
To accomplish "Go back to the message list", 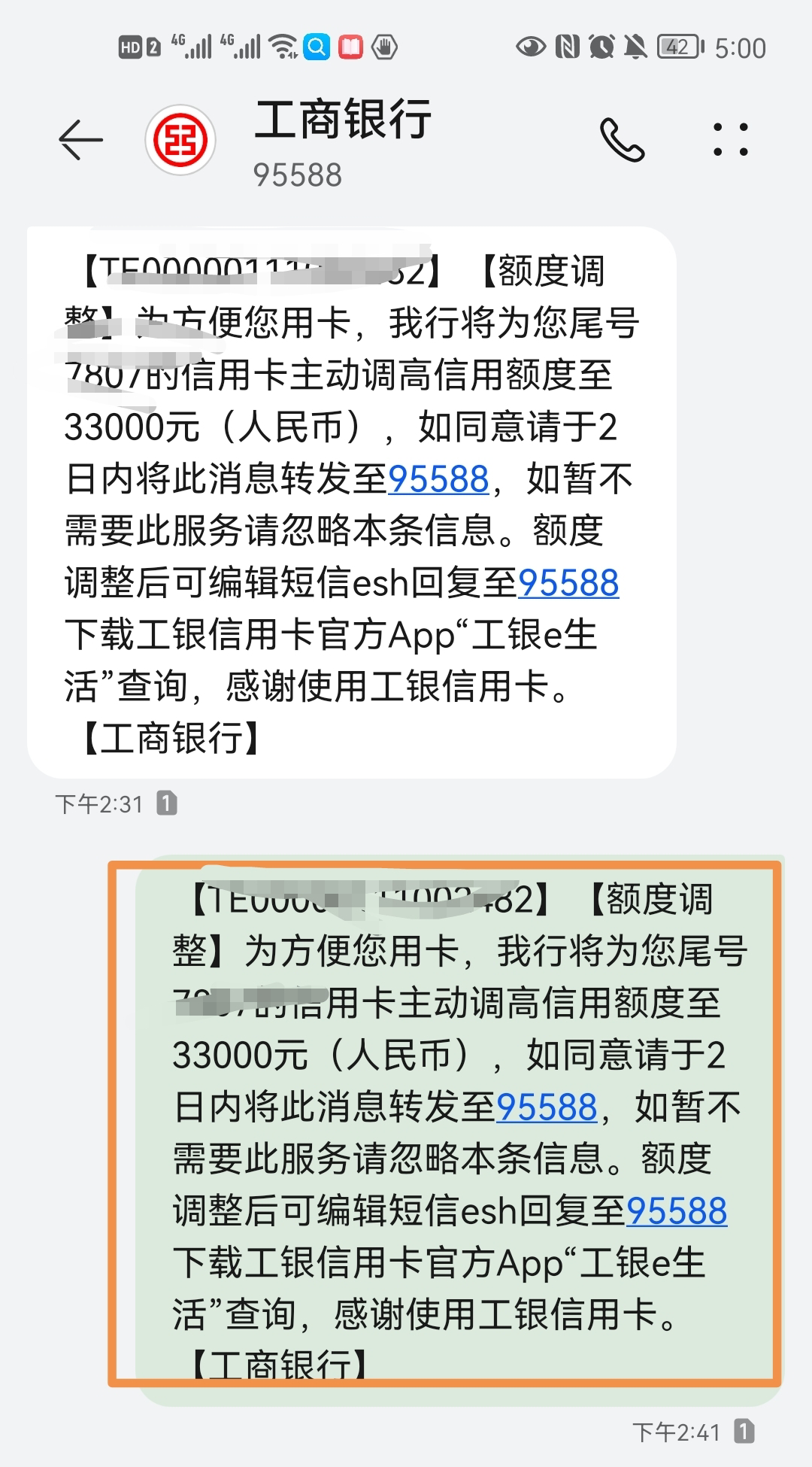I will pos(80,140).
